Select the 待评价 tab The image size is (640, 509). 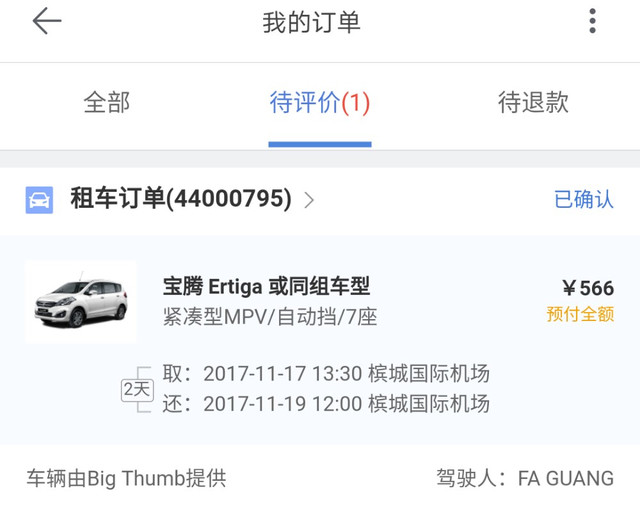(x=320, y=102)
